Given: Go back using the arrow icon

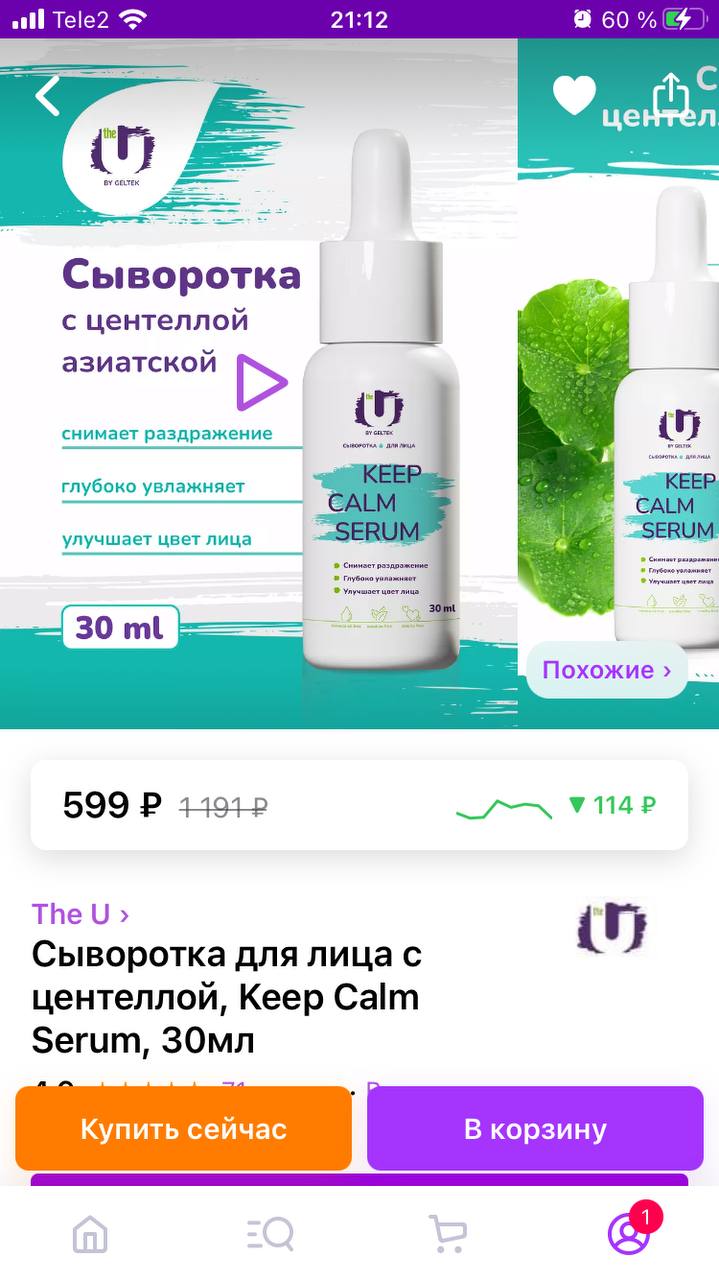Looking at the screenshot, I should click(47, 96).
